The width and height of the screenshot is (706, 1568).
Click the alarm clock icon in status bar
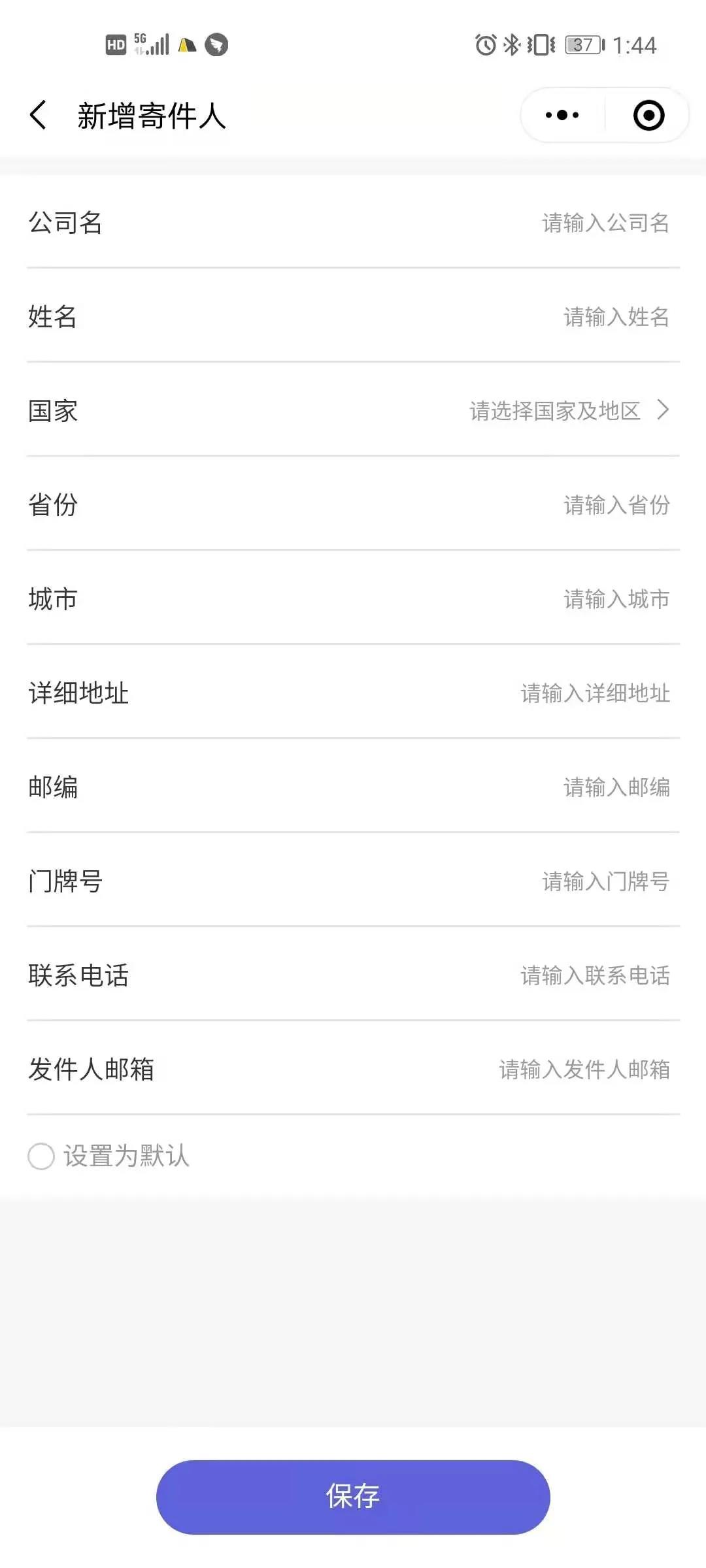coord(484,44)
